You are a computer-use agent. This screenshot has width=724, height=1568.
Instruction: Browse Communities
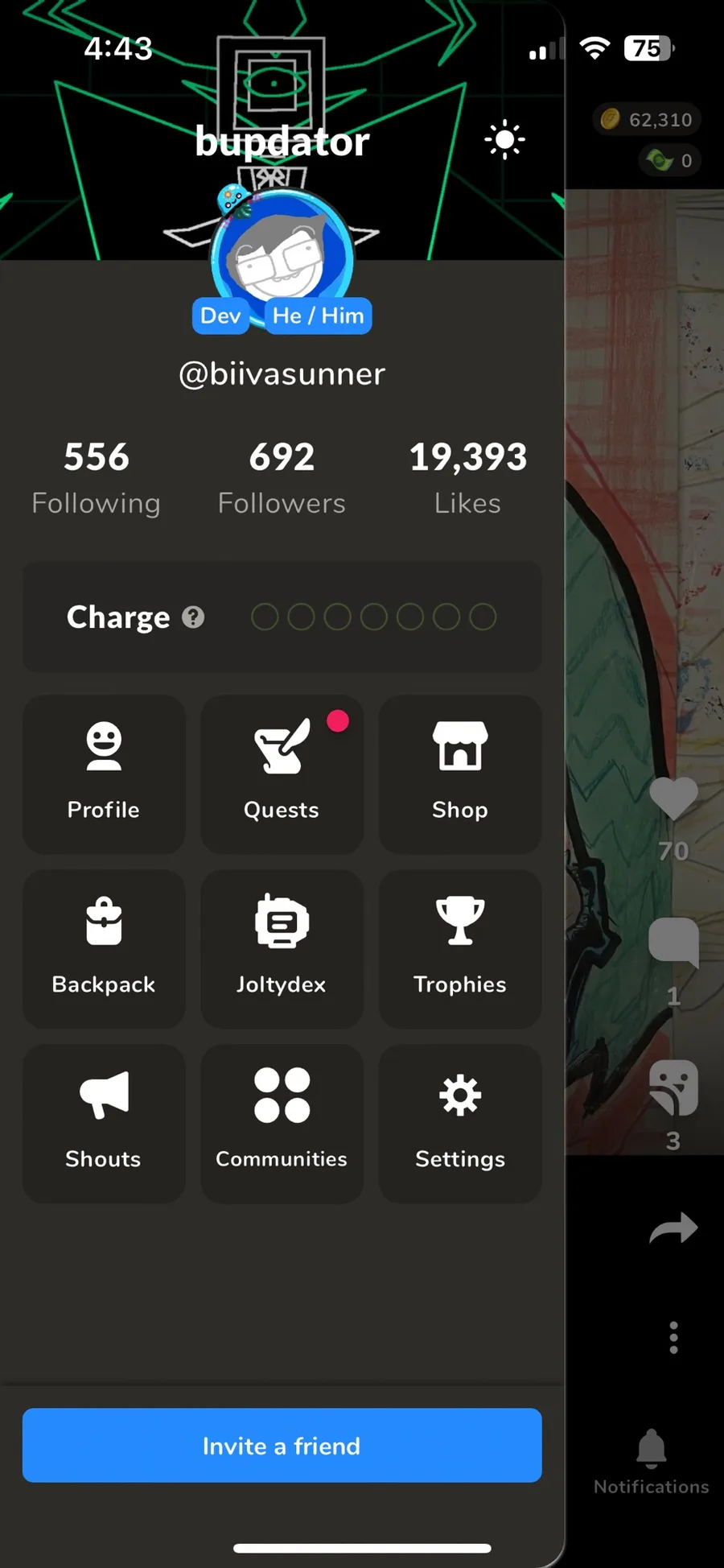[282, 1123]
